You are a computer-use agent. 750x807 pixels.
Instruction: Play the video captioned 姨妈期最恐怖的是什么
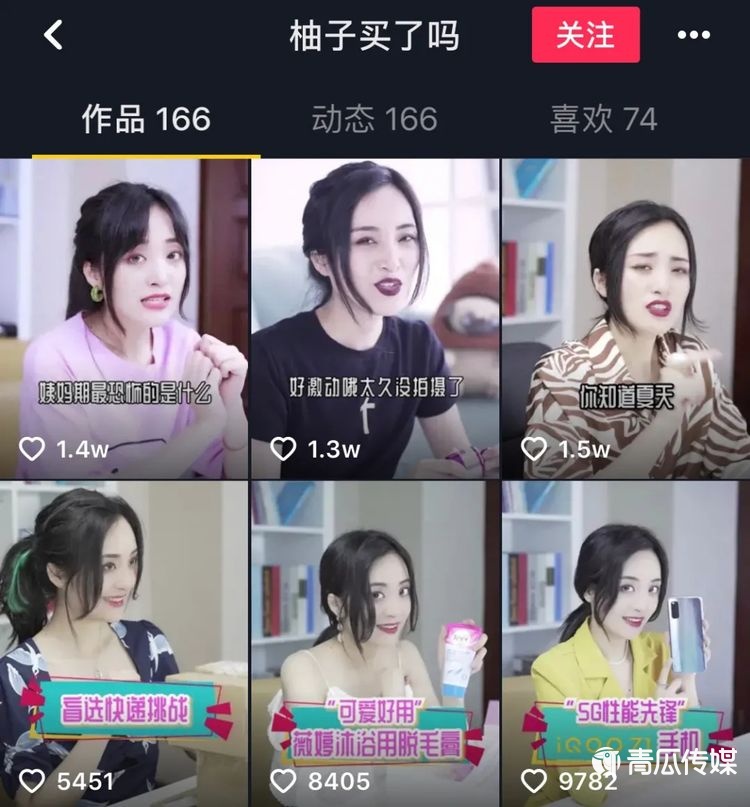point(124,318)
